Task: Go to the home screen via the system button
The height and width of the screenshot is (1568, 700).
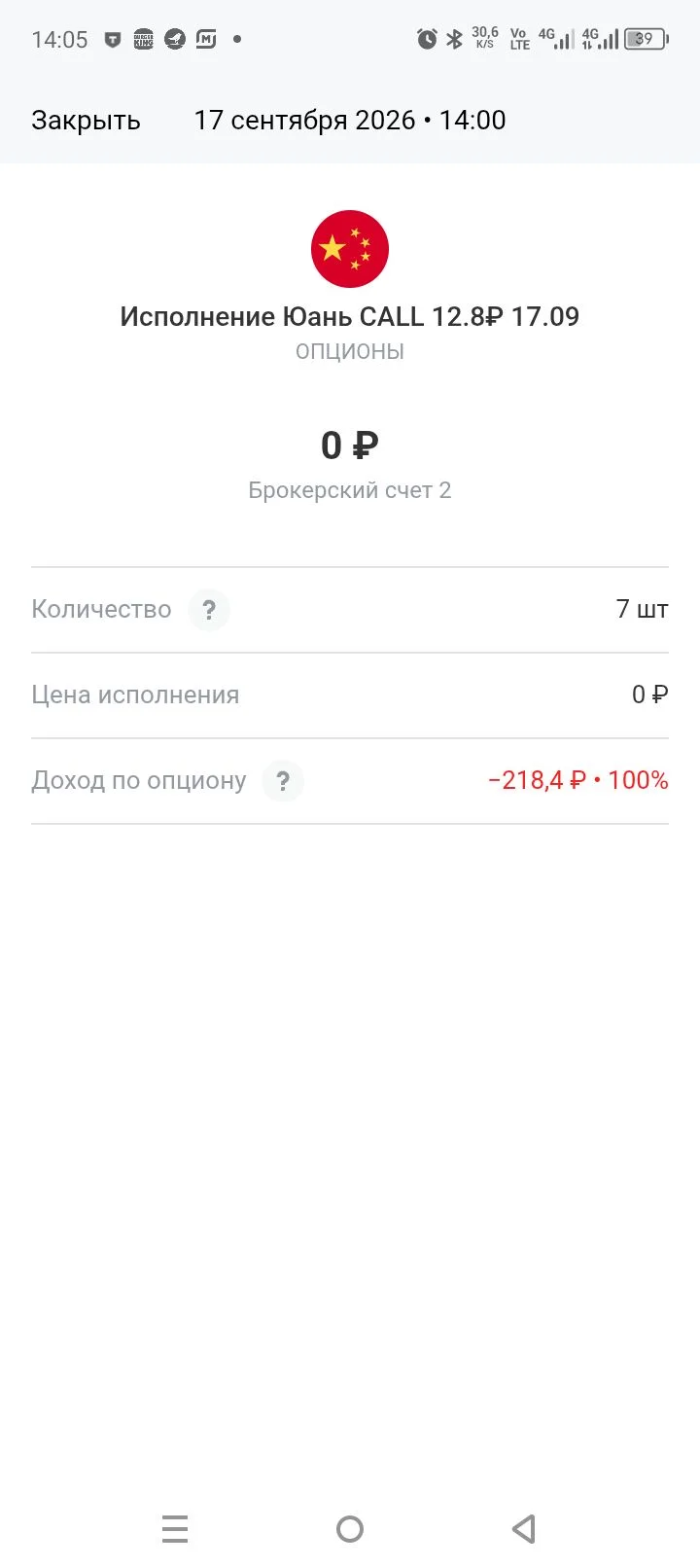Action: point(350,1529)
